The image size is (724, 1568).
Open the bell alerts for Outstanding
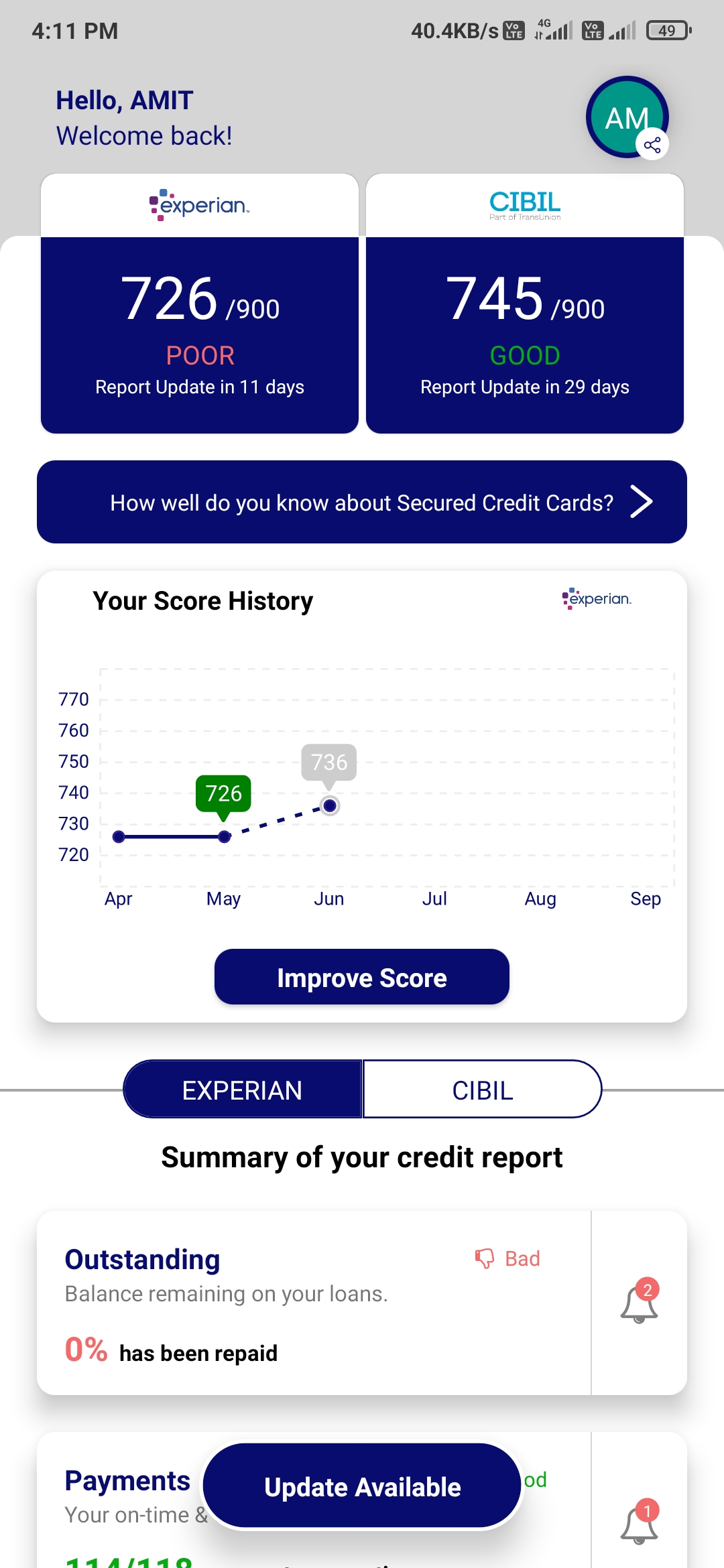[x=640, y=1303]
